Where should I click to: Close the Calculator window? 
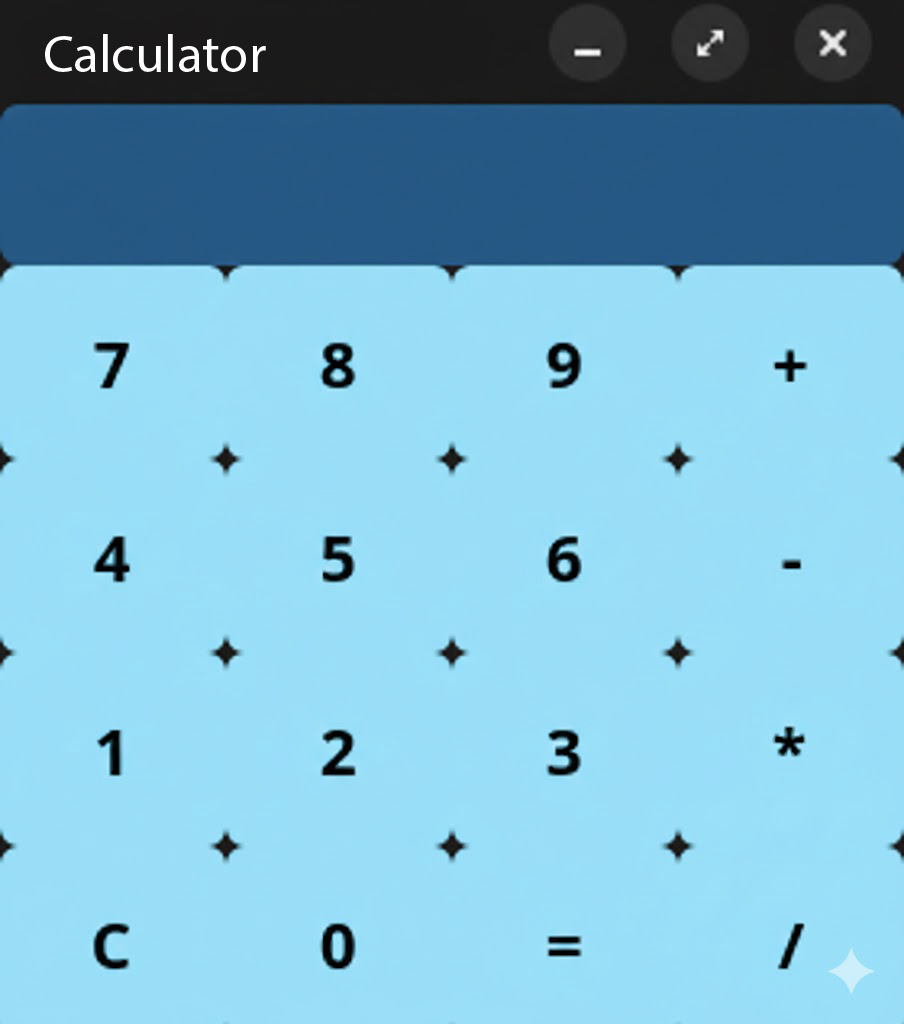[x=832, y=44]
